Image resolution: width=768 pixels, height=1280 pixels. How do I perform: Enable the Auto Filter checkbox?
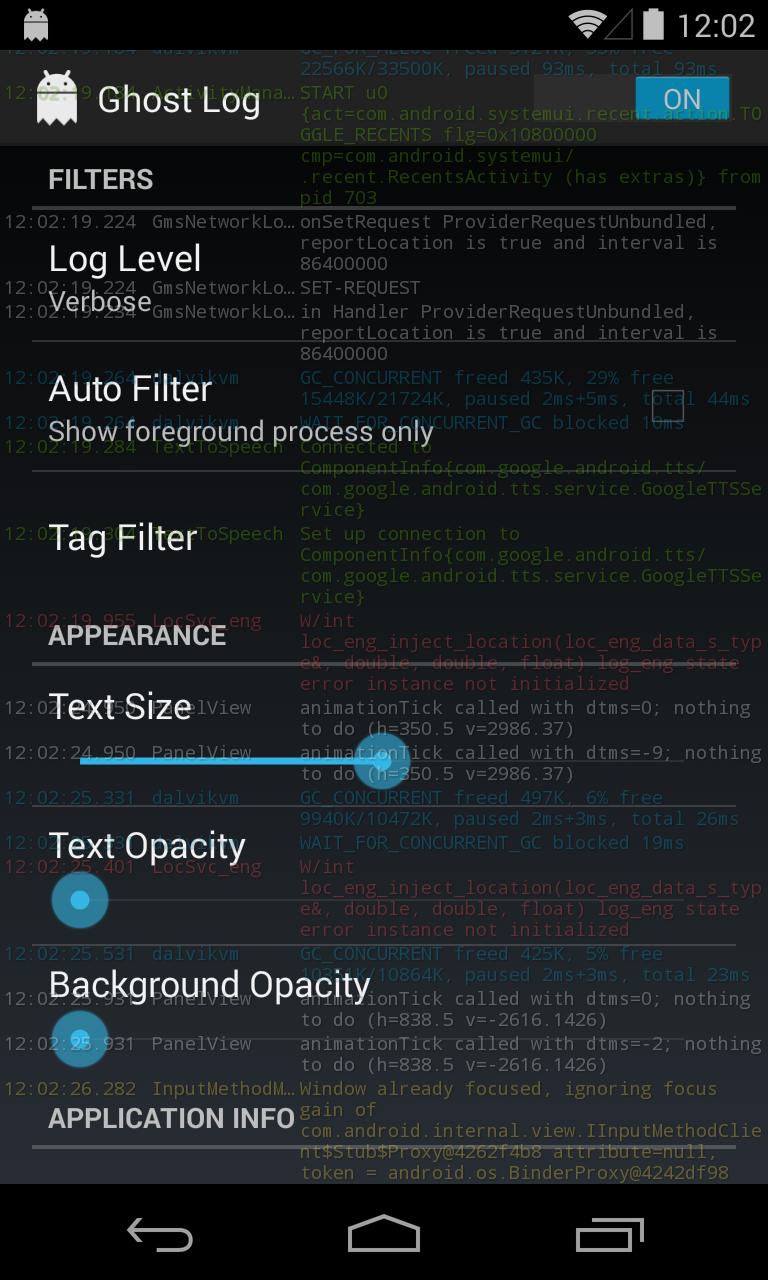(667, 407)
